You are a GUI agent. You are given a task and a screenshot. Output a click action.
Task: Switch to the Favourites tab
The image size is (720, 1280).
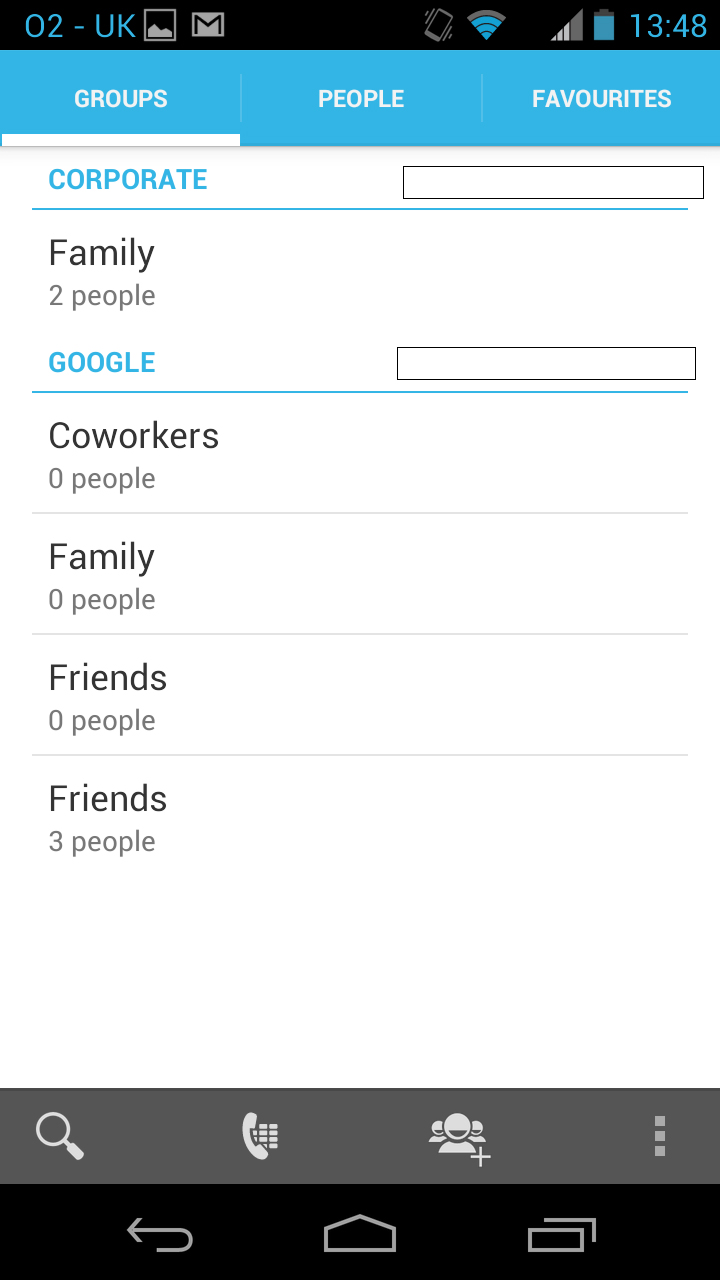601,99
